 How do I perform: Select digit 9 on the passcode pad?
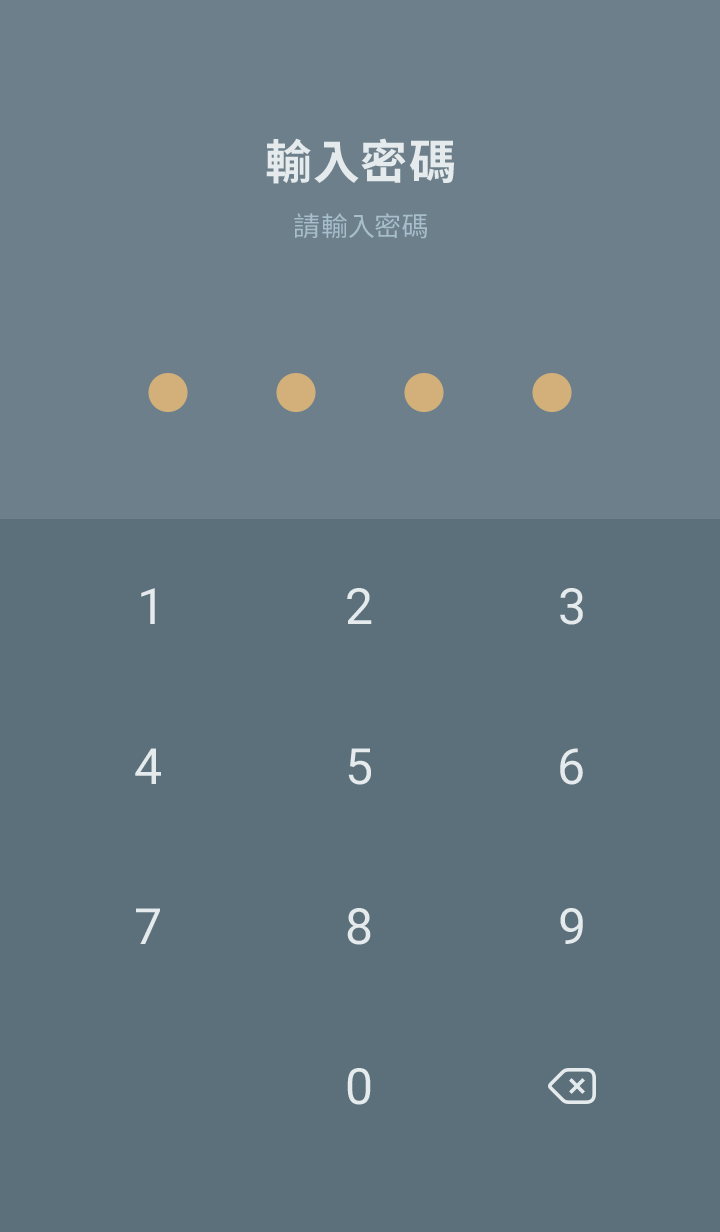[571, 927]
